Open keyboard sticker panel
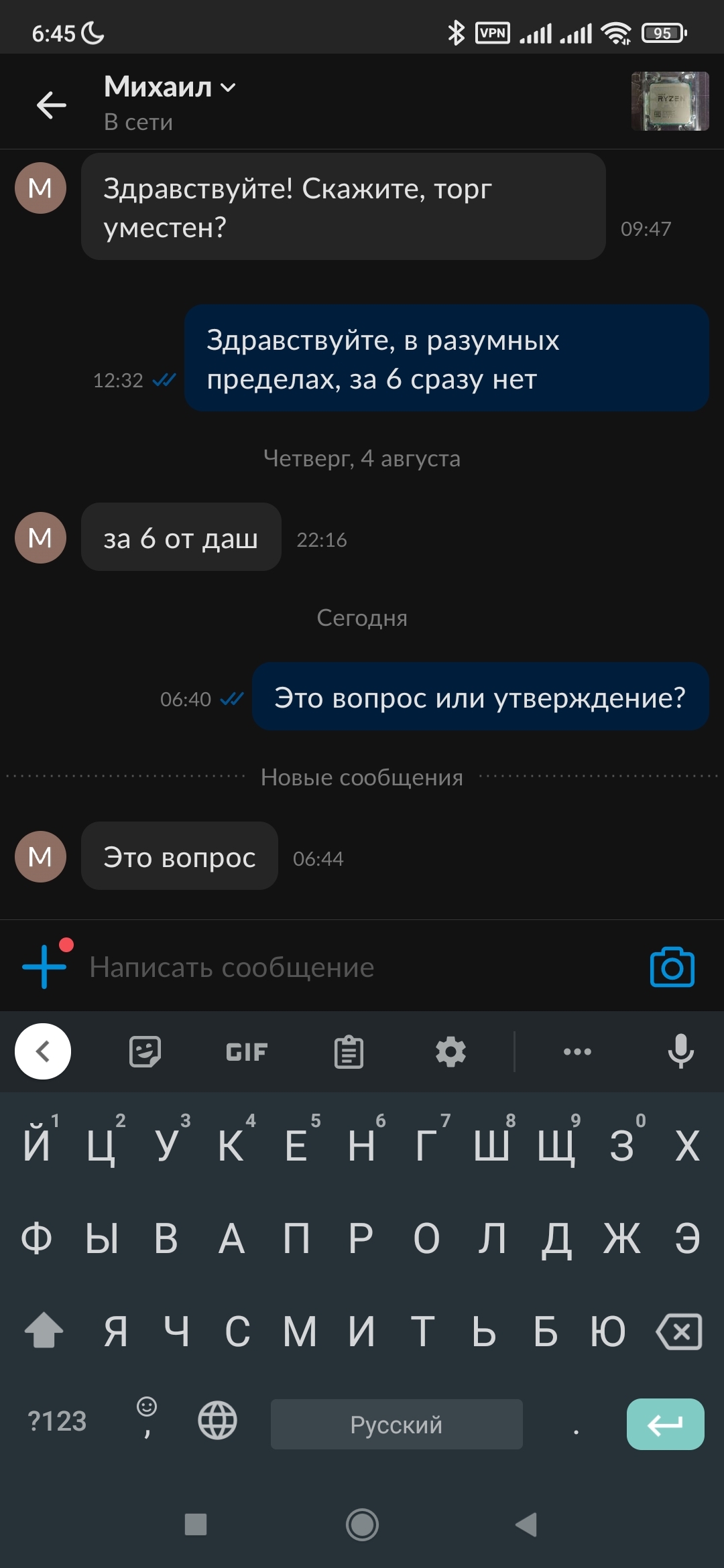Image resolution: width=724 pixels, height=1568 pixels. click(x=145, y=1051)
